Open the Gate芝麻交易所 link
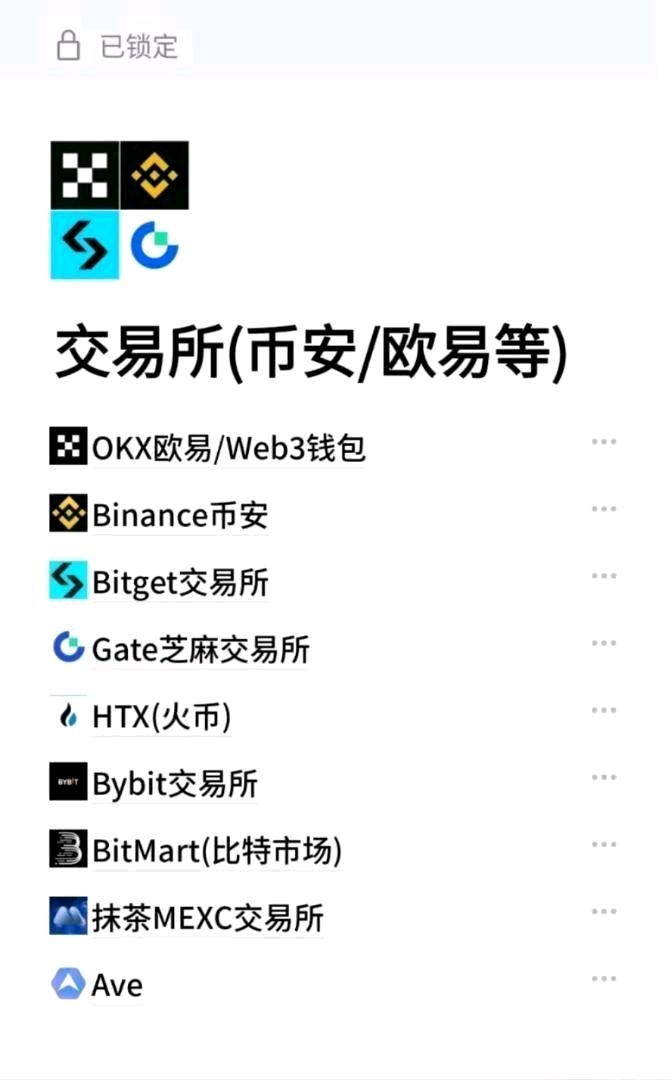 point(200,649)
